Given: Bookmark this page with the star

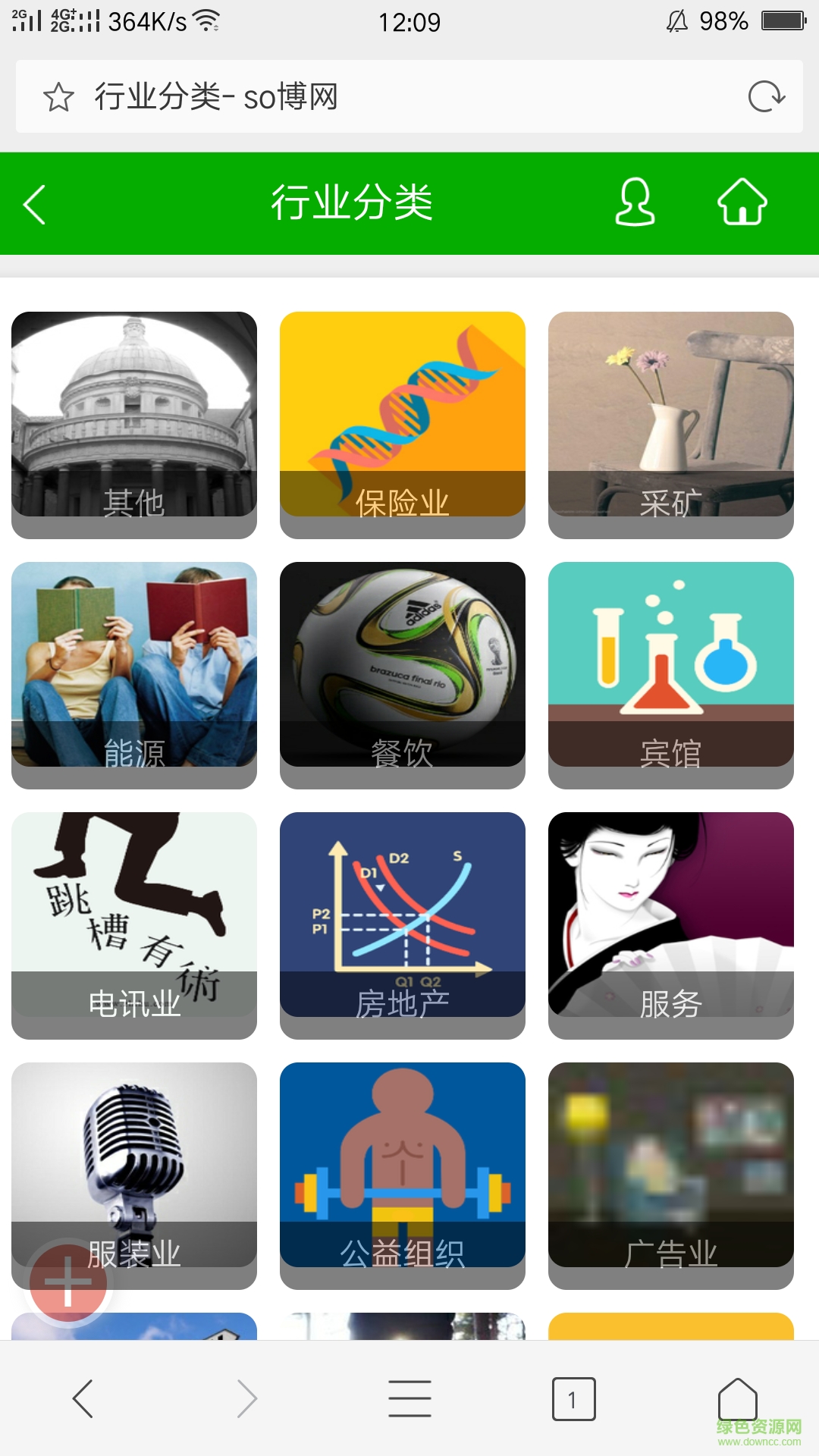Looking at the screenshot, I should click(x=58, y=97).
